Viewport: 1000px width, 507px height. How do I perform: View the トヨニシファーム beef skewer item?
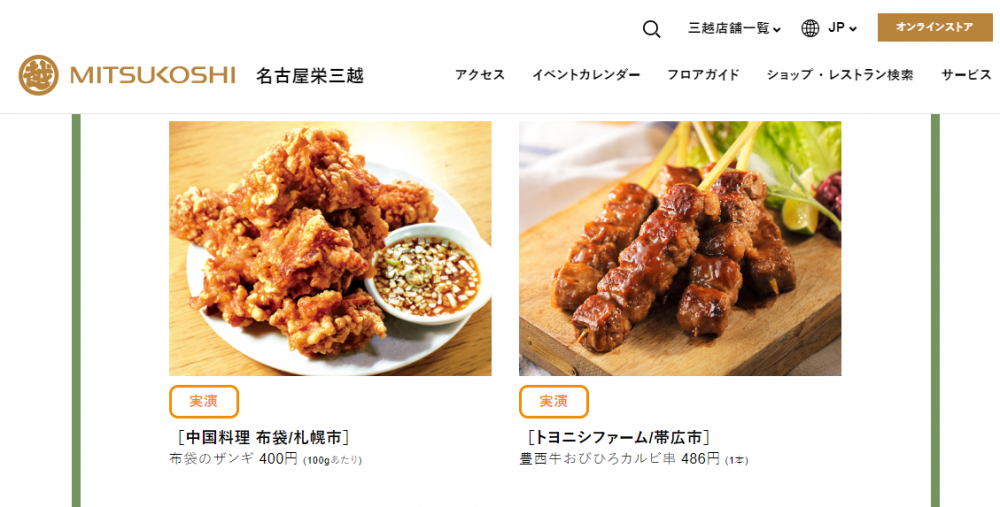[680, 248]
